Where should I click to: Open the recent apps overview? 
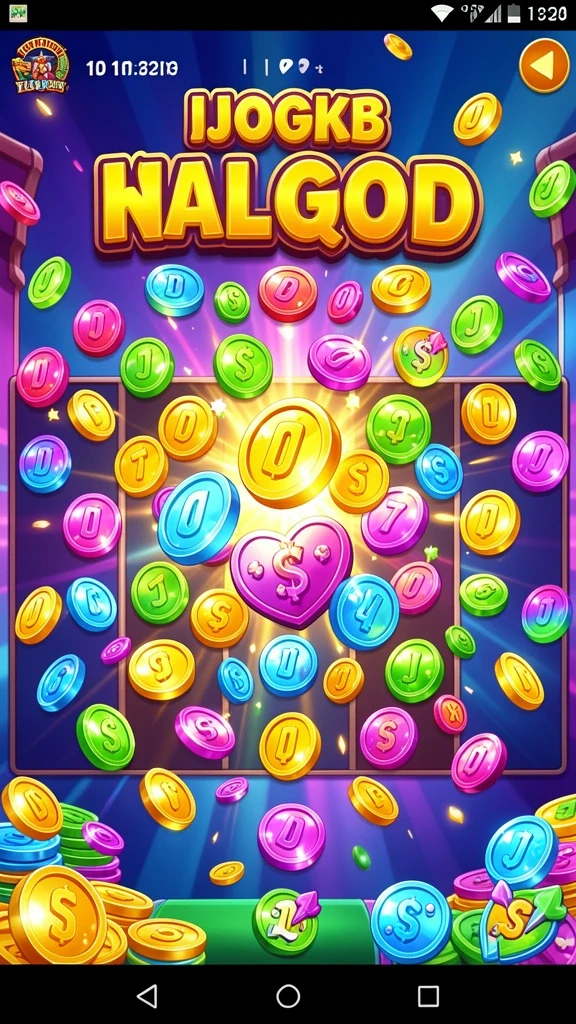(428, 996)
